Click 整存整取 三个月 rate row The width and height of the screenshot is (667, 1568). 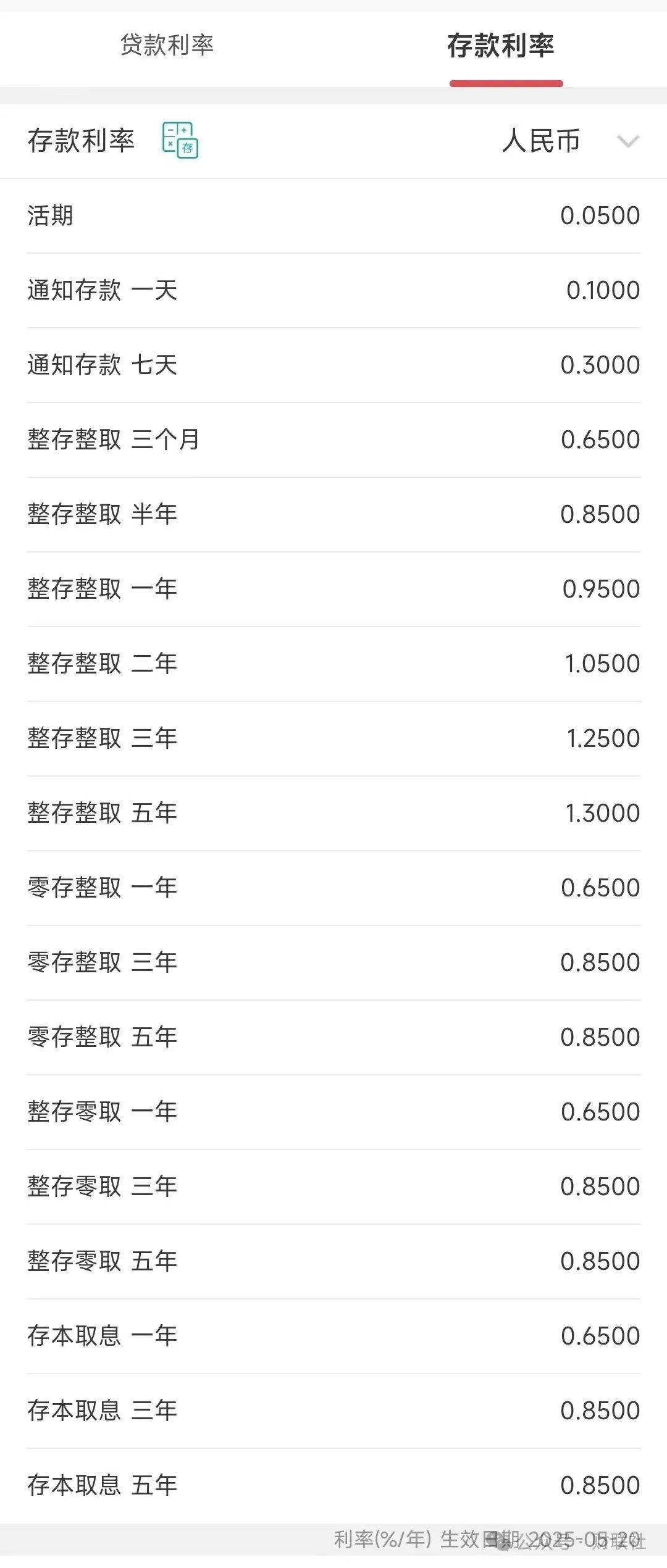click(x=333, y=440)
